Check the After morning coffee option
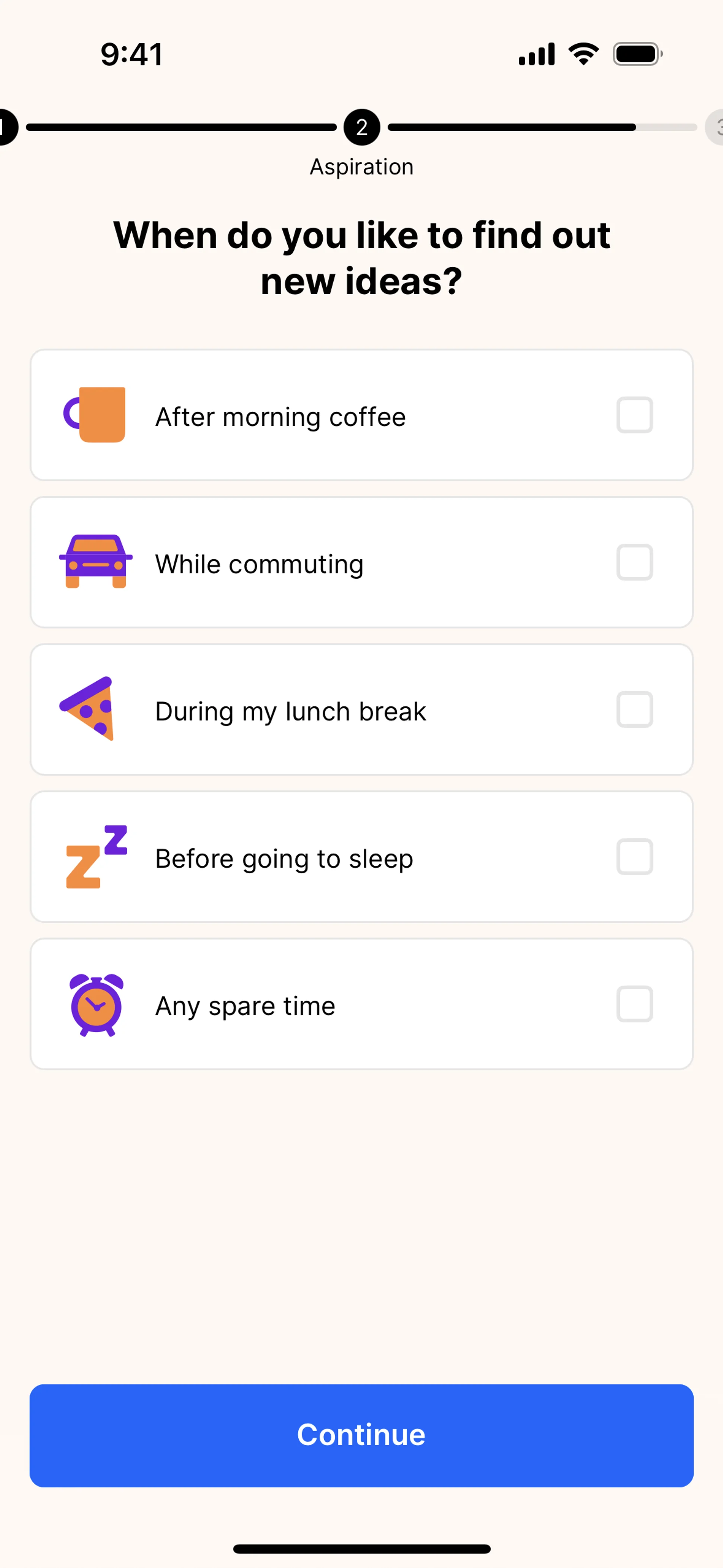Image resolution: width=723 pixels, height=1568 pixels. [634, 415]
